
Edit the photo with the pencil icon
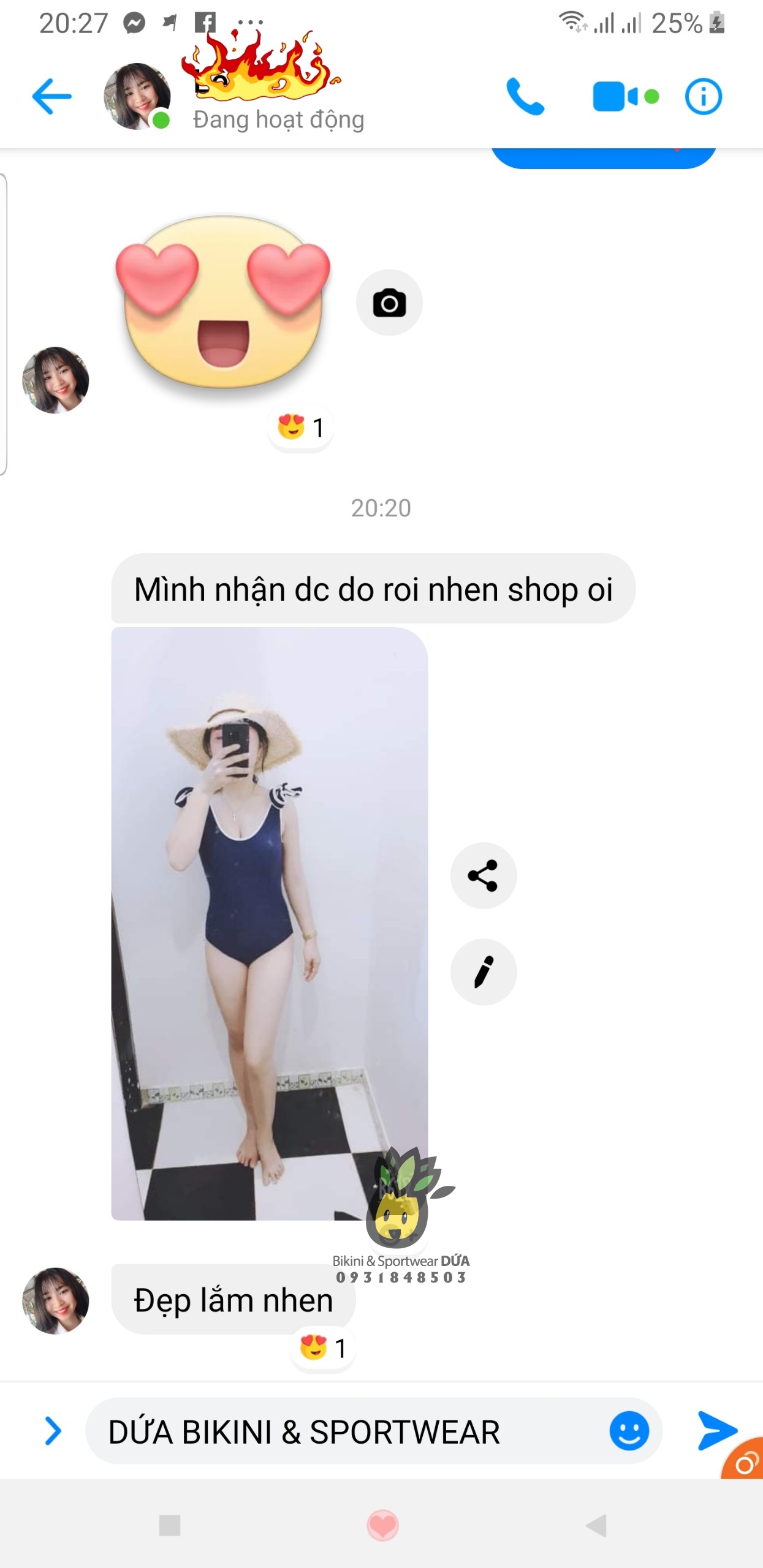(483, 972)
